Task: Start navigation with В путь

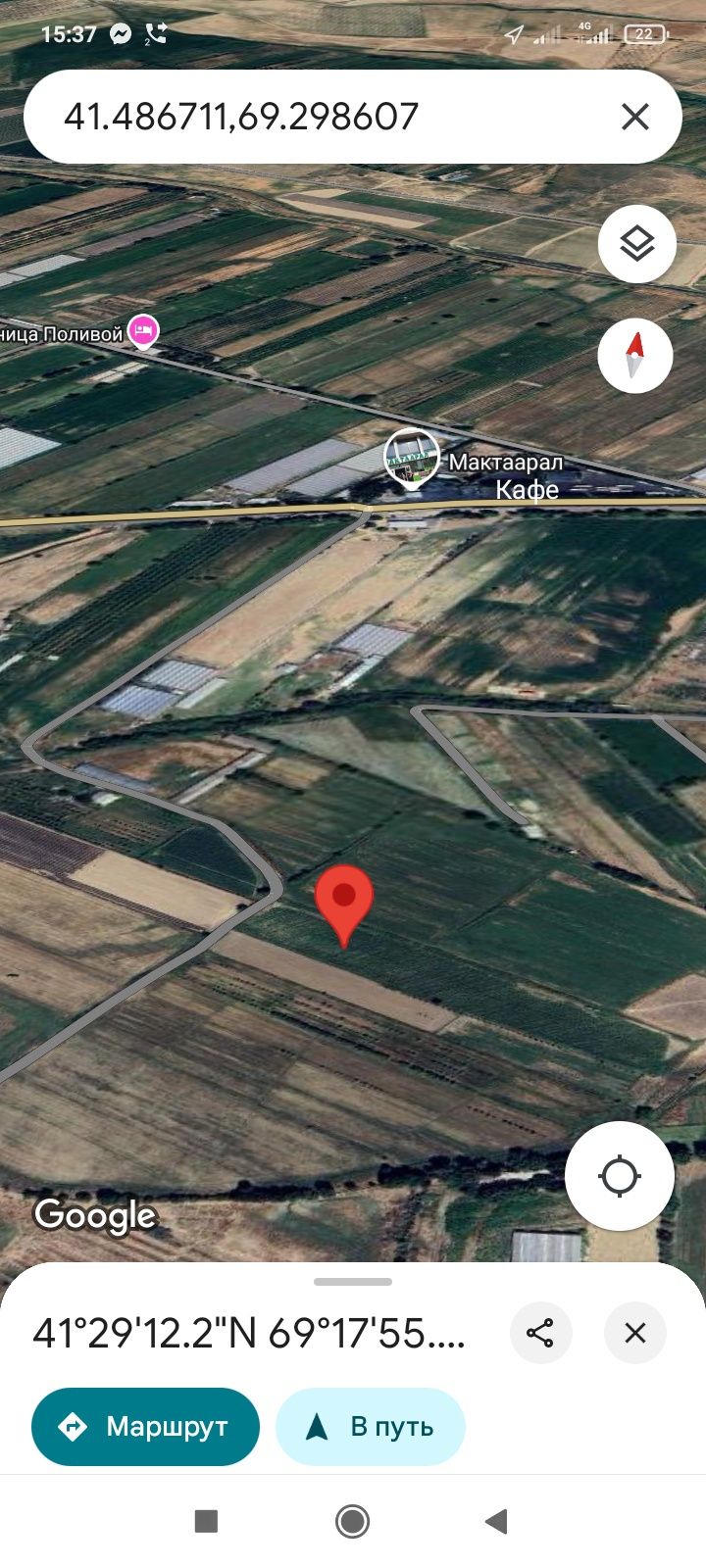Action: [x=371, y=1426]
